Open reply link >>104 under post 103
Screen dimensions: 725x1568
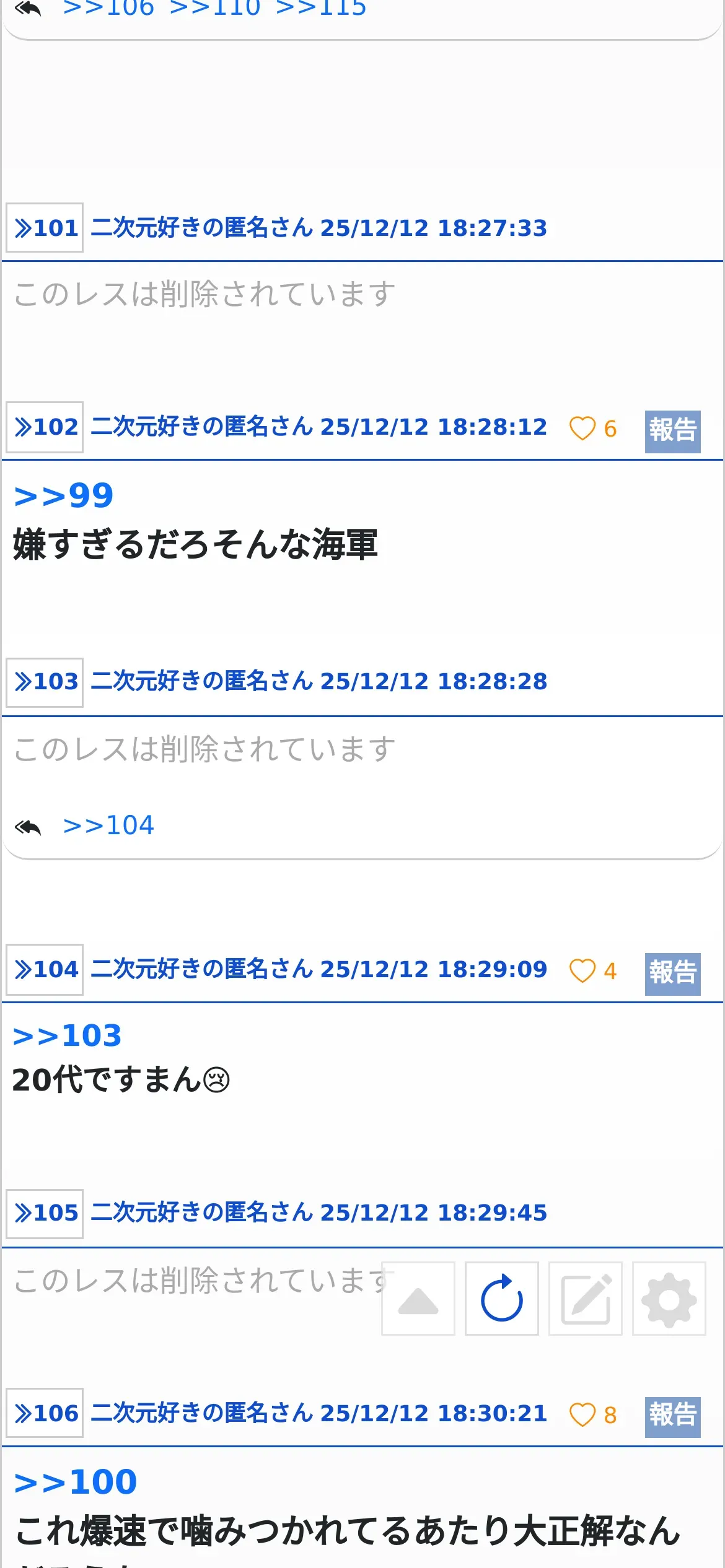coord(108,825)
